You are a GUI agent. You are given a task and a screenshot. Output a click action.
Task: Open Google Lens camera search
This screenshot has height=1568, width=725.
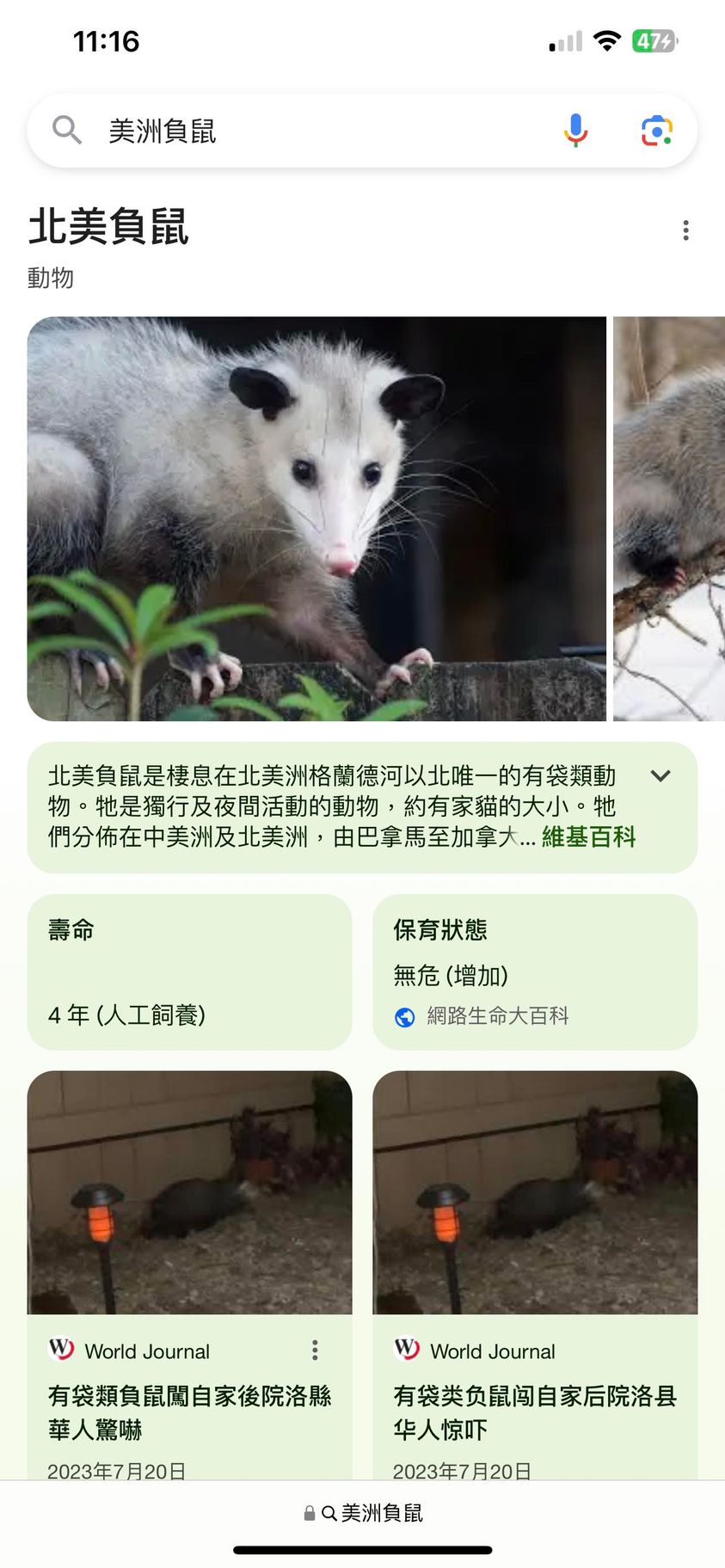pos(656,131)
